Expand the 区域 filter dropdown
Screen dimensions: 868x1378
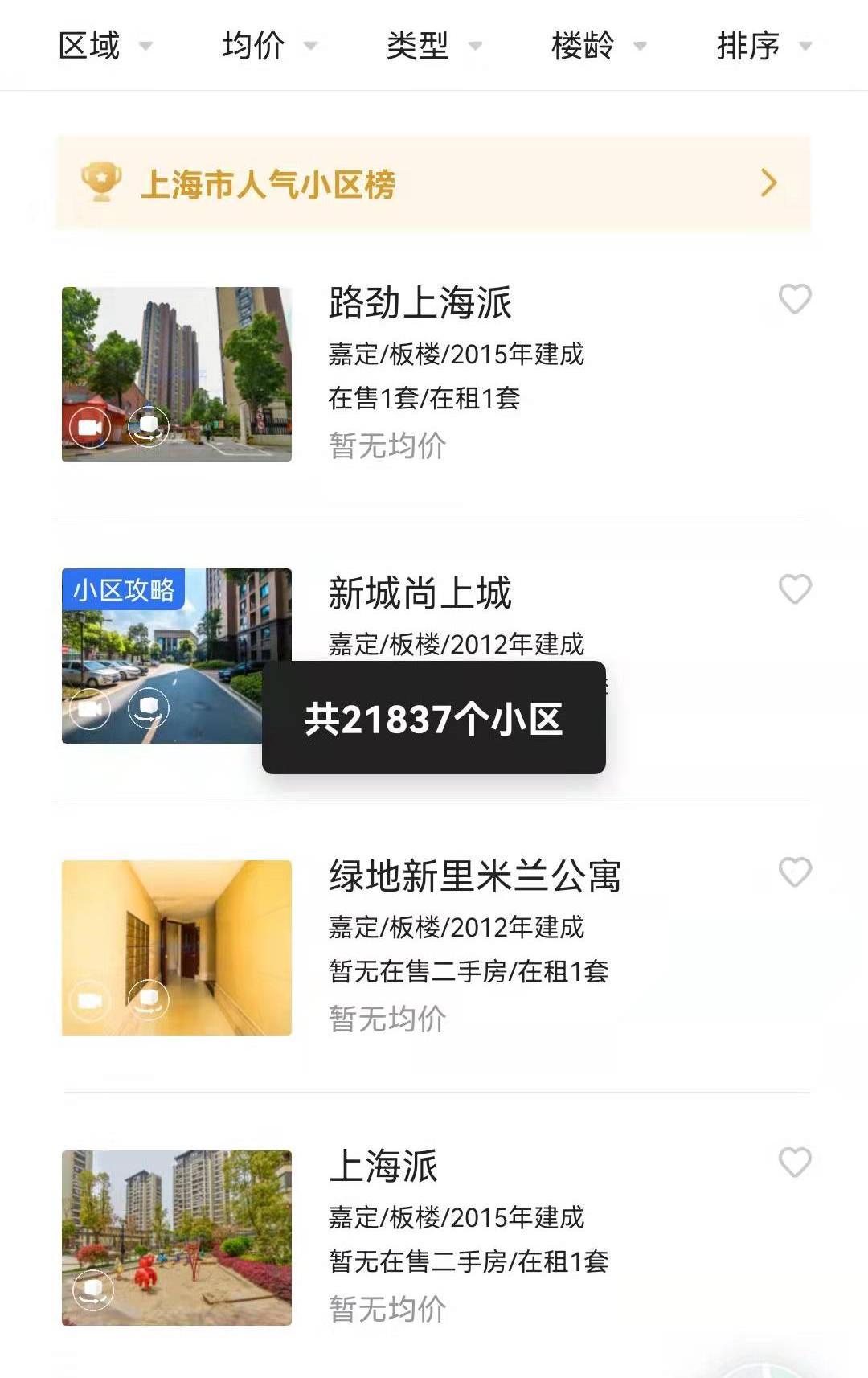[104, 46]
